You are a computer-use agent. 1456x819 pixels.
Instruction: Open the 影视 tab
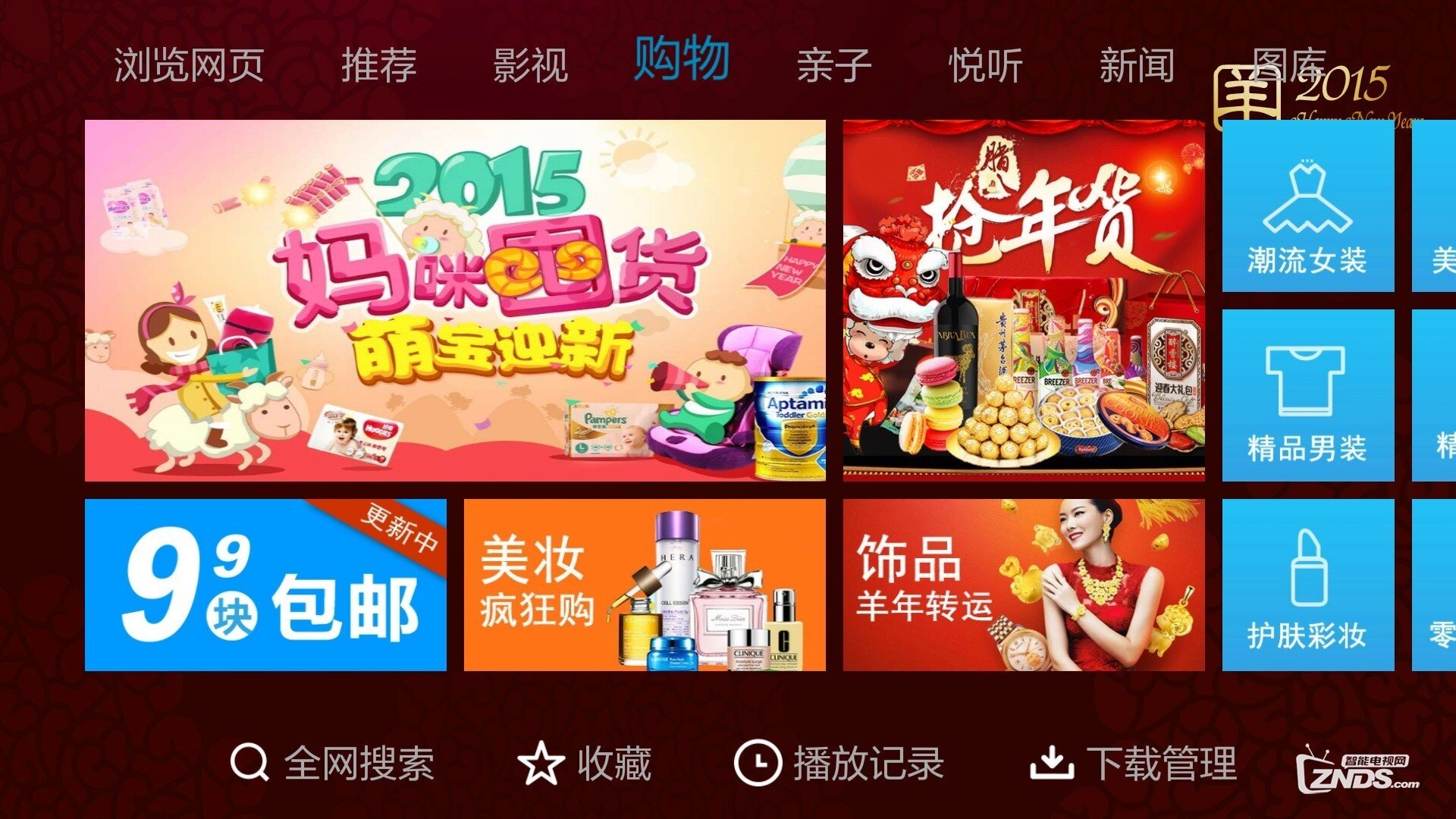[530, 65]
